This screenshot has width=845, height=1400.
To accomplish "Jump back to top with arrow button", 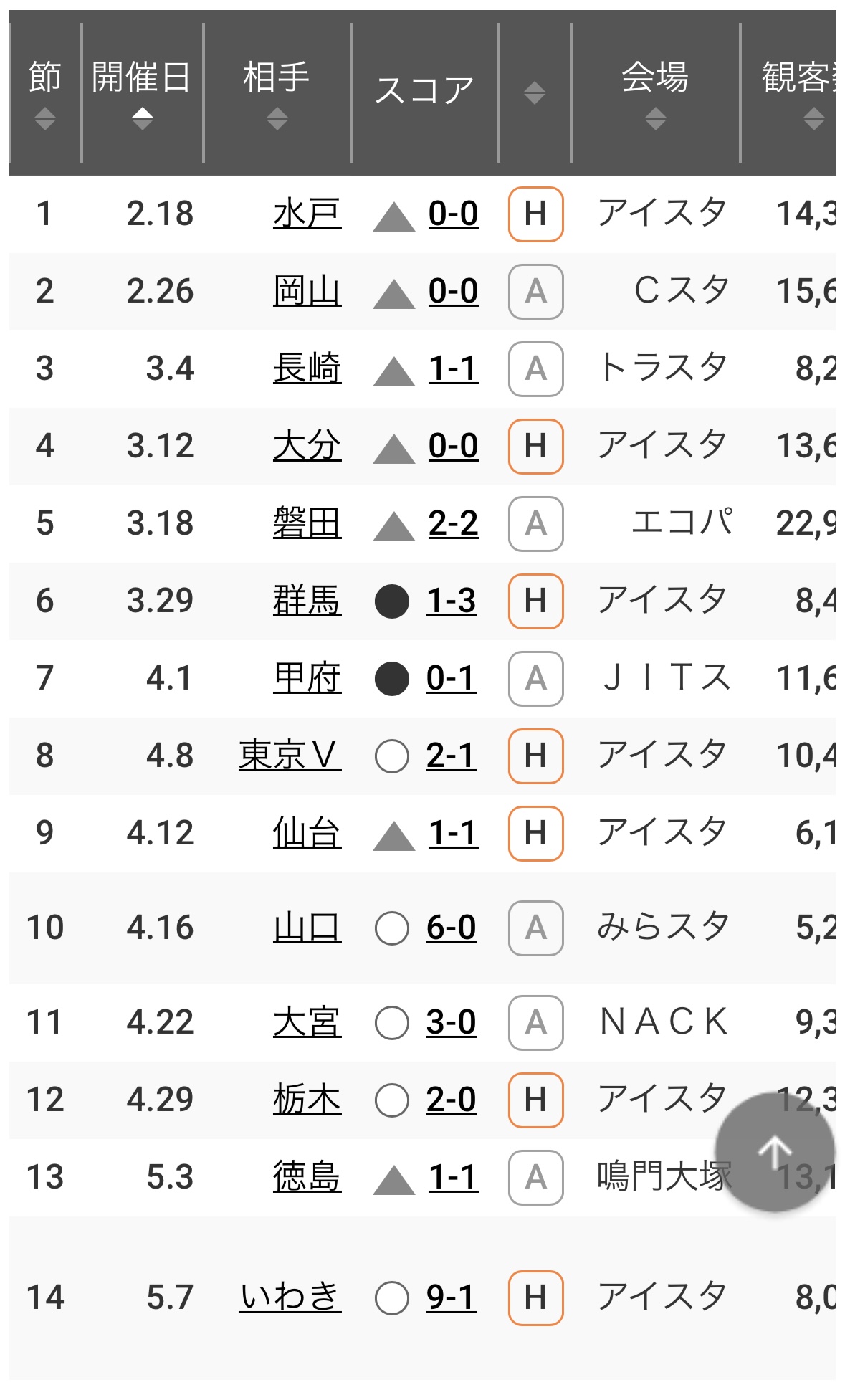I will click(775, 1153).
